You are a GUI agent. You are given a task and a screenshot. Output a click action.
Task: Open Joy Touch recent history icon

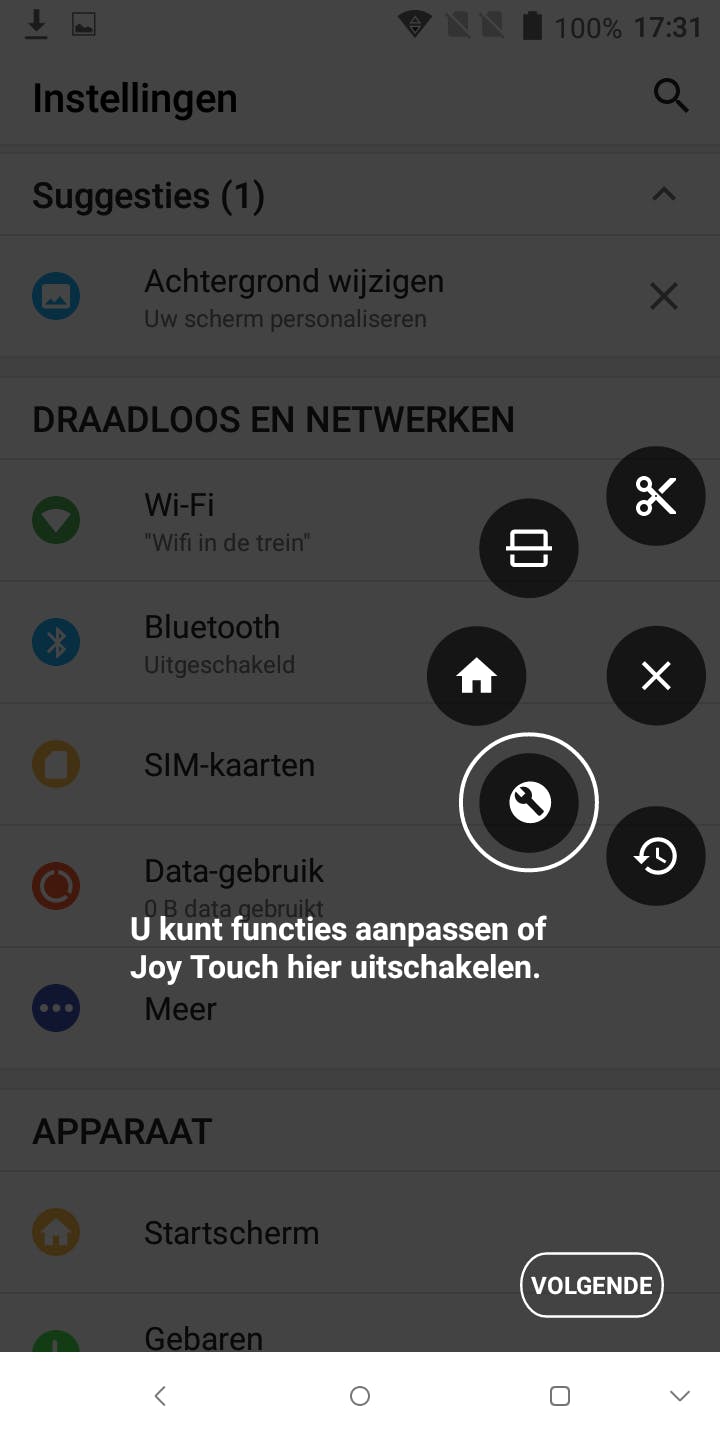tap(656, 856)
